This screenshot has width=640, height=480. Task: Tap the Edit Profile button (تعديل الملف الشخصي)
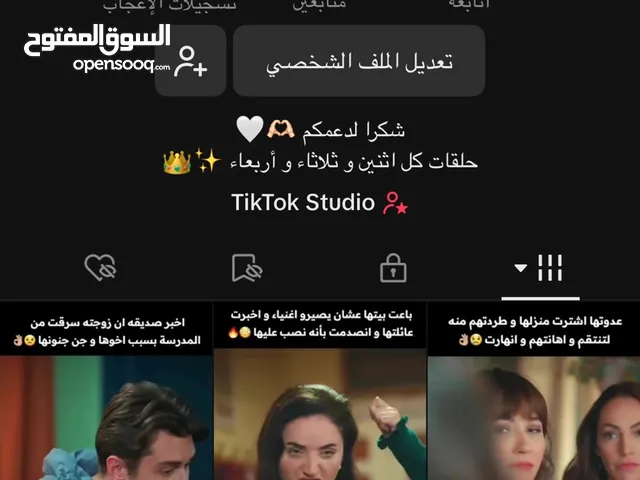click(359, 61)
